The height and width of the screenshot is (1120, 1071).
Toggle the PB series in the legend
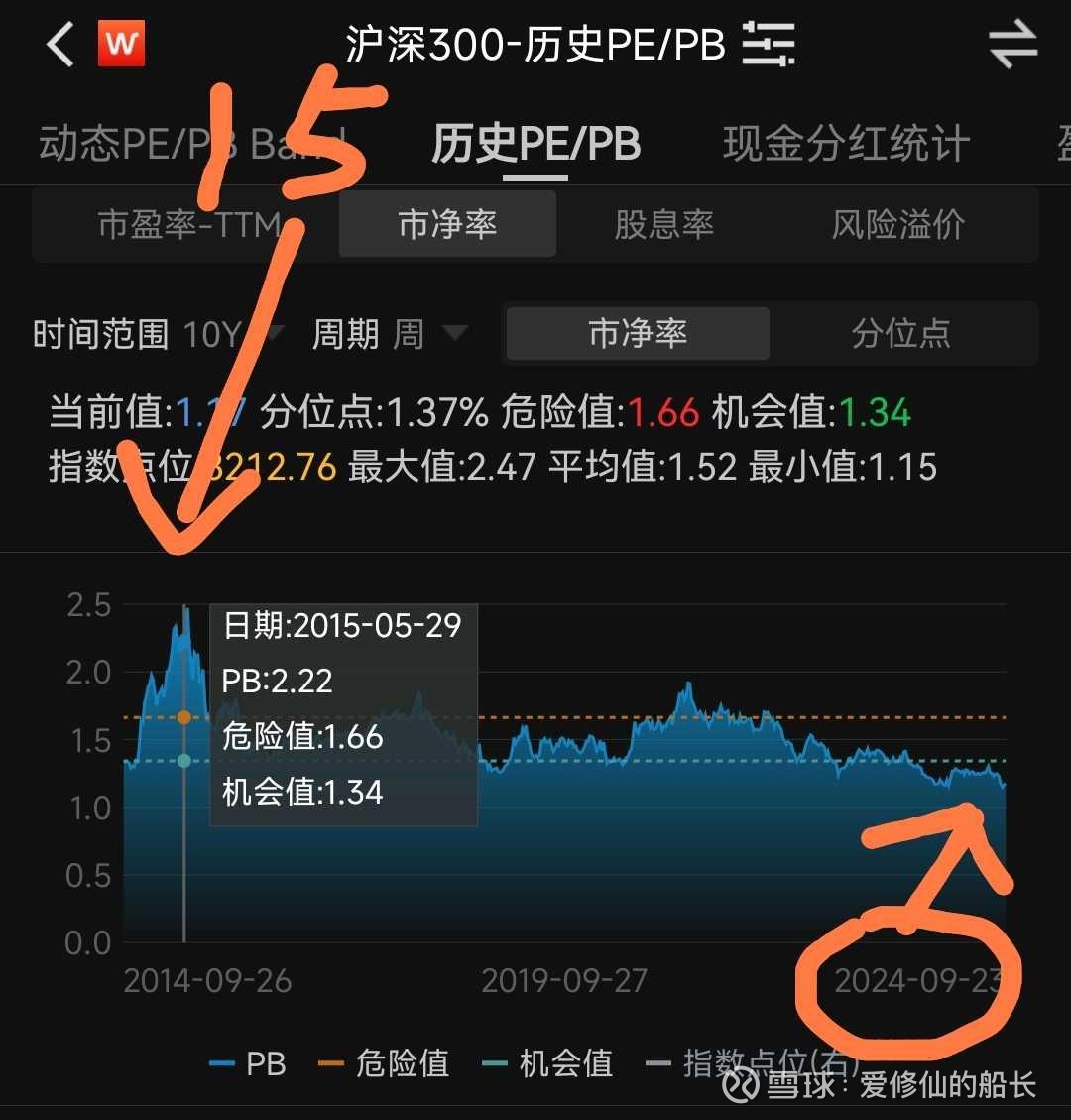(246, 1063)
